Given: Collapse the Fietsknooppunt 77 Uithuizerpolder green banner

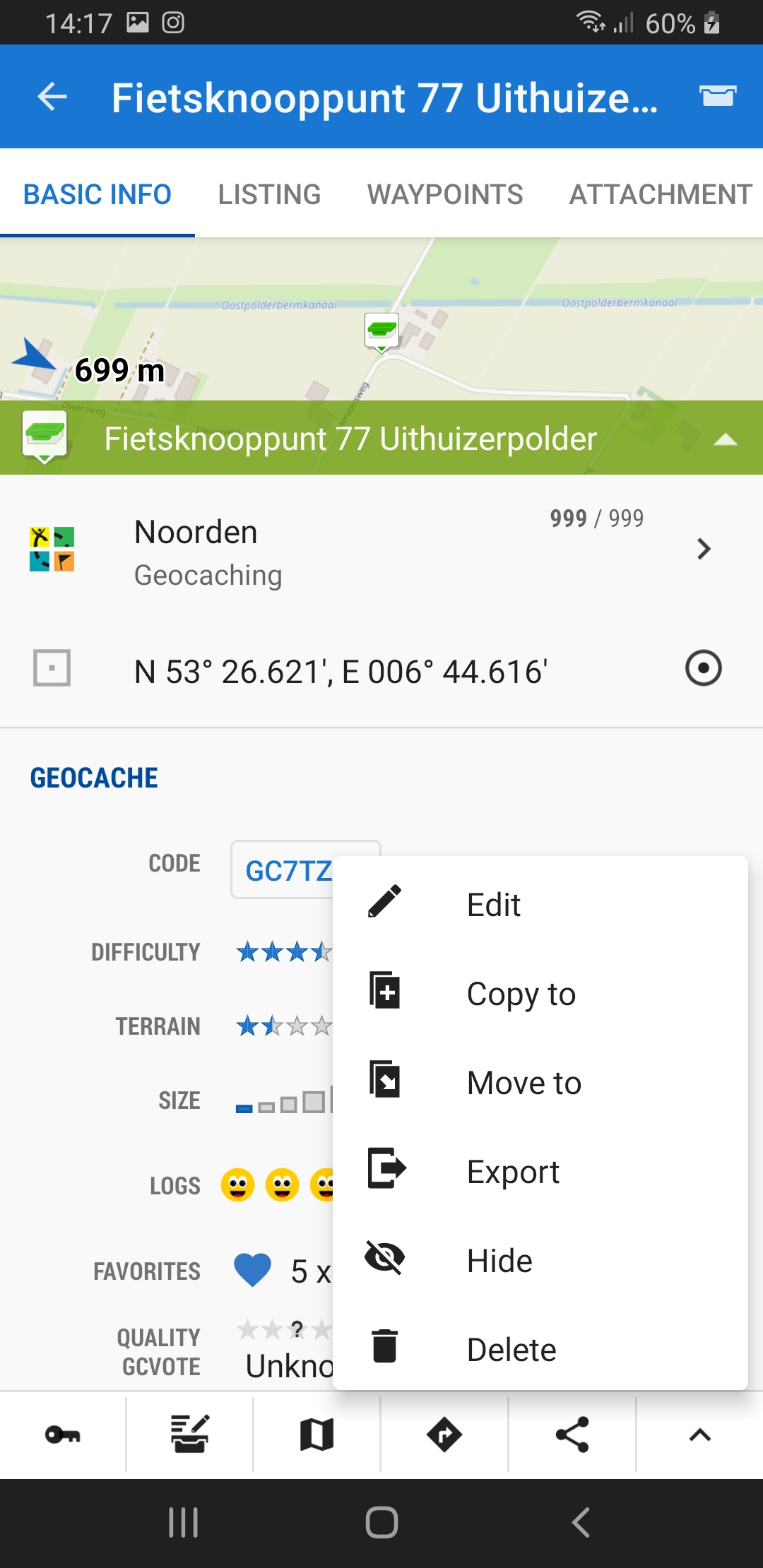Looking at the screenshot, I should click(726, 439).
